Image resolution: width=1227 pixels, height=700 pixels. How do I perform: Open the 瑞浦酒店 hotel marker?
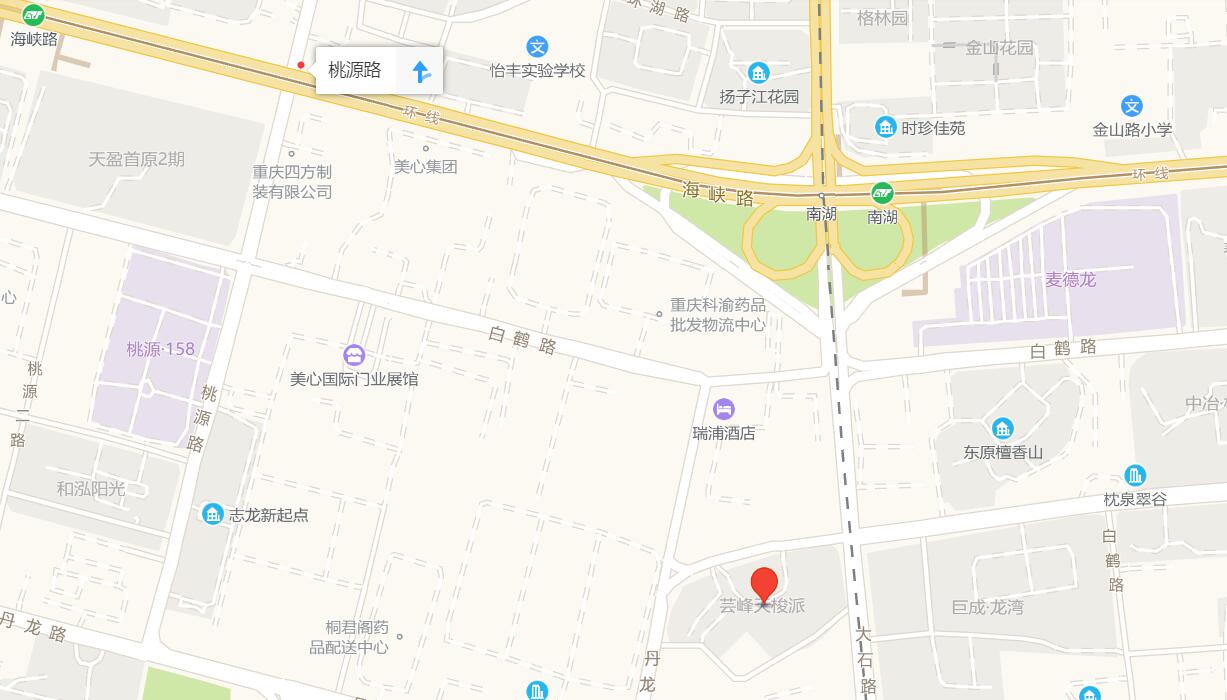coord(724,409)
